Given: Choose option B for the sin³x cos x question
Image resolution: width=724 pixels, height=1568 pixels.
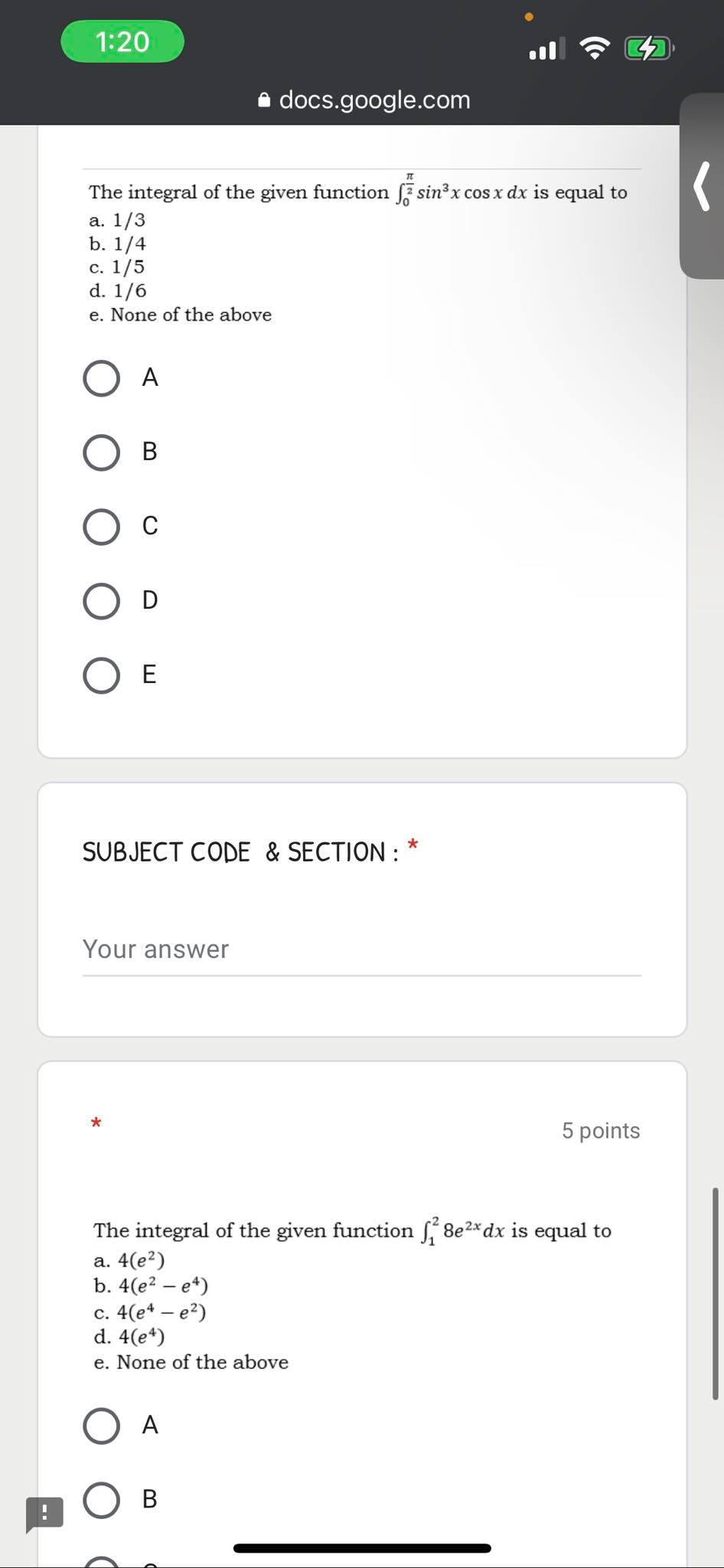Looking at the screenshot, I should pos(101,452).
